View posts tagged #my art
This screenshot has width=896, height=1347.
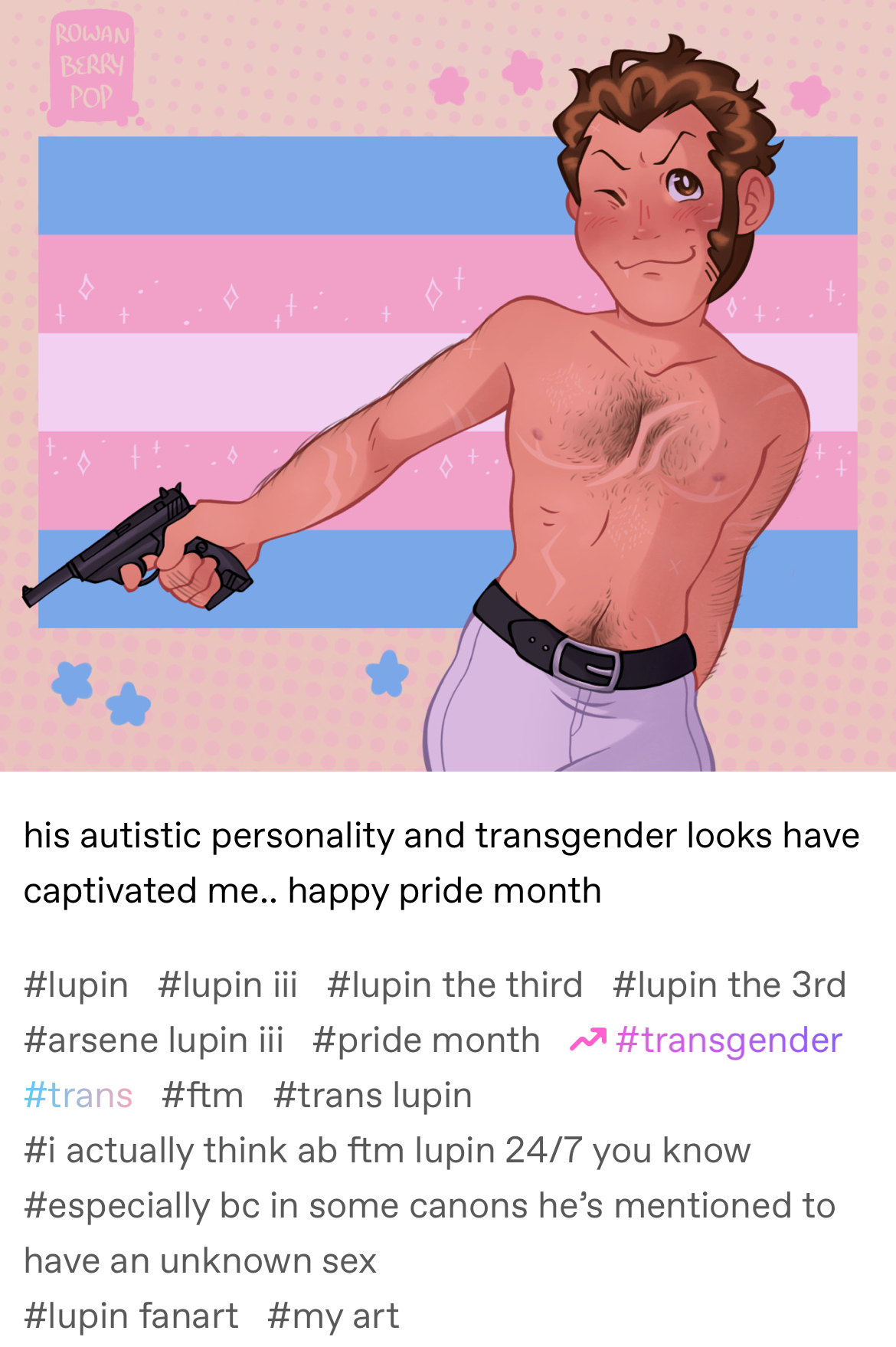333,1316
